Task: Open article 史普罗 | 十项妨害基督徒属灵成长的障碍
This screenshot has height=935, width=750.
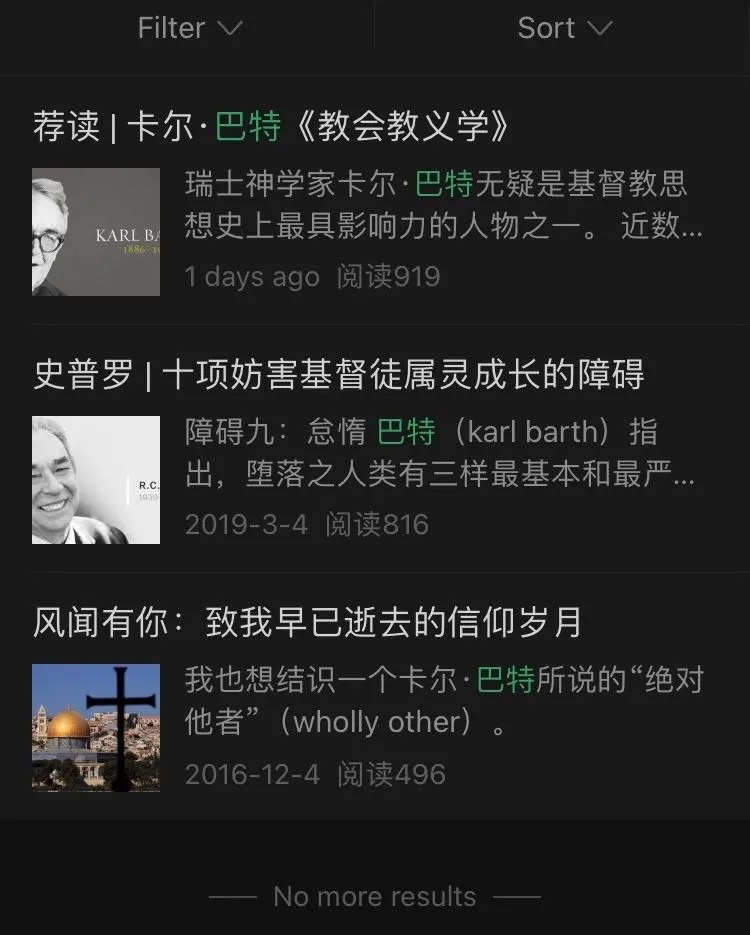Action: tap(339, 374)
